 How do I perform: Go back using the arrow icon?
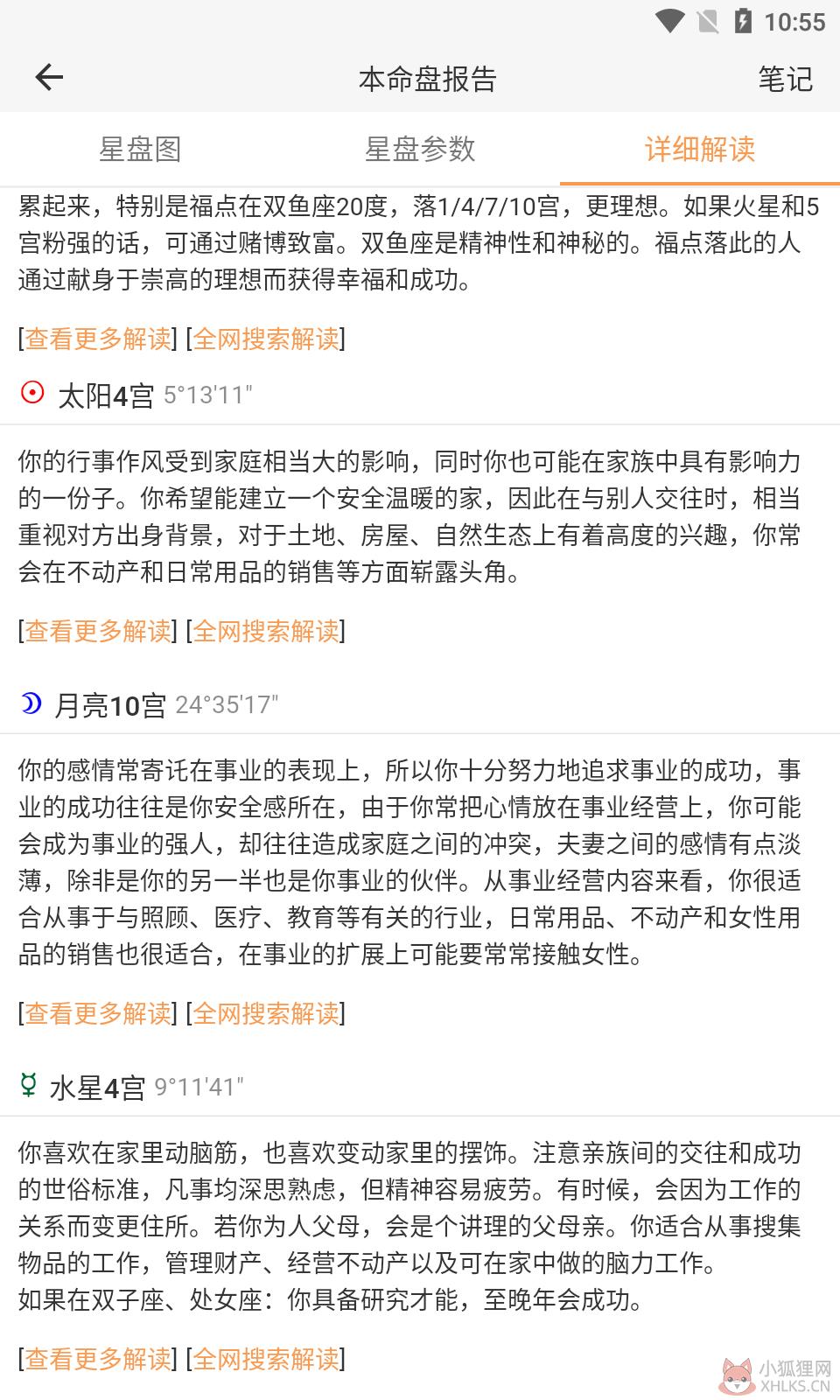(49, 78)
